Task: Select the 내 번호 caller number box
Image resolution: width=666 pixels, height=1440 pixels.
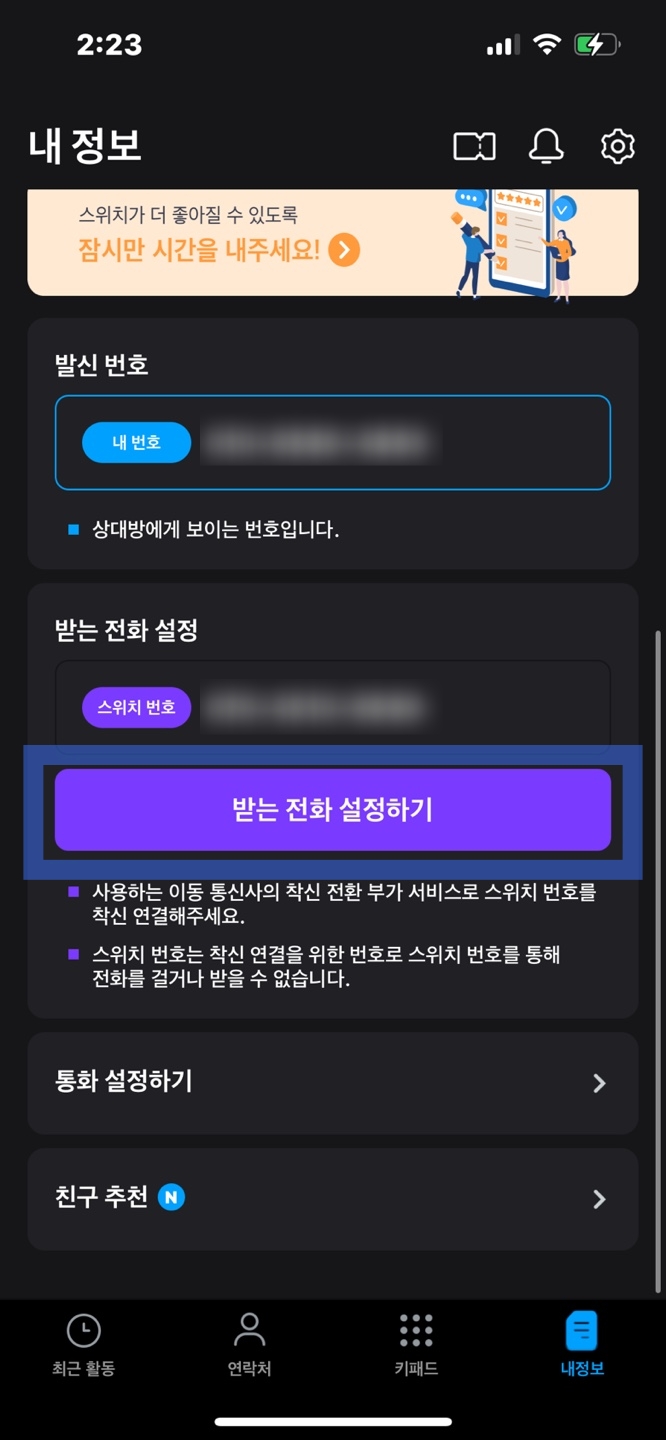Action: click(333, 442)
